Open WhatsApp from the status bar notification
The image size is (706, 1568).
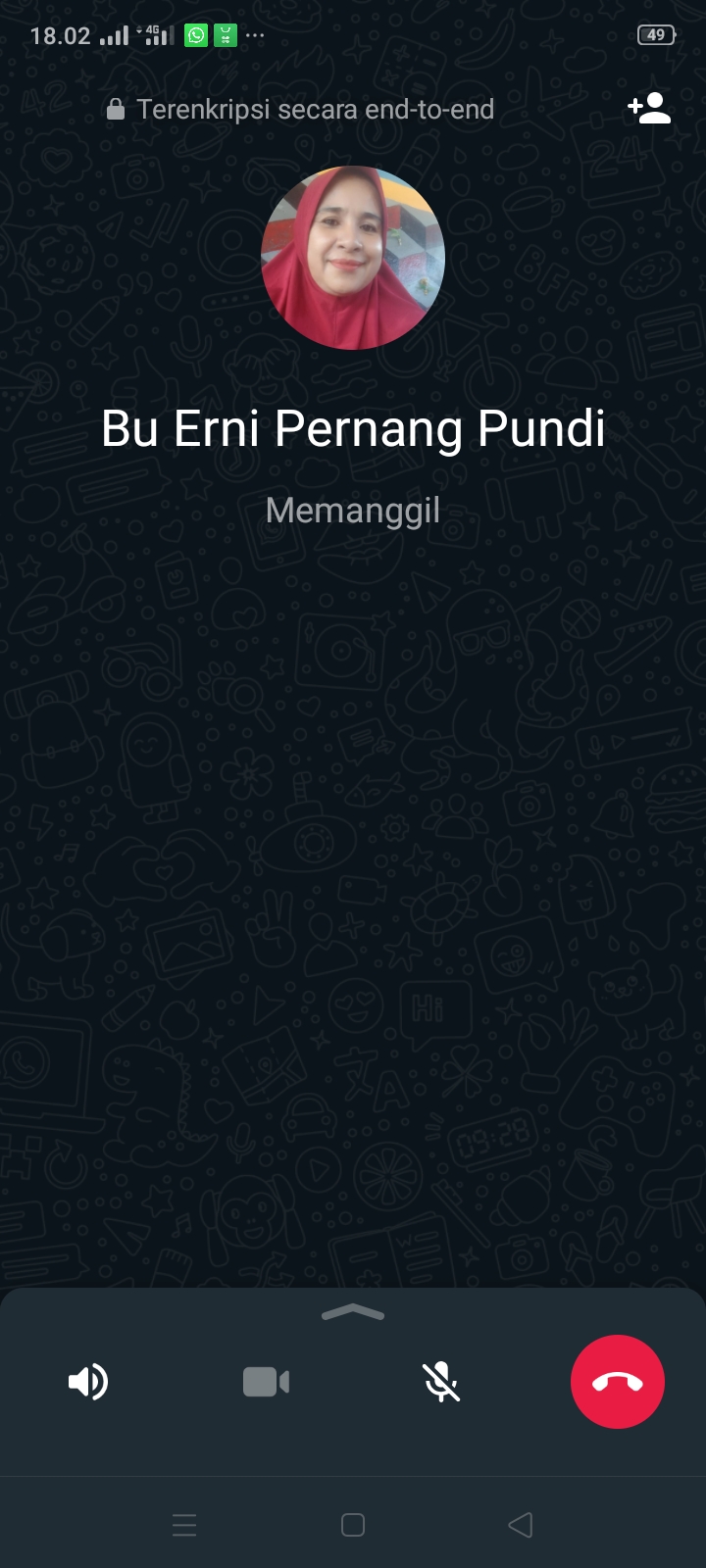point(195,34)
